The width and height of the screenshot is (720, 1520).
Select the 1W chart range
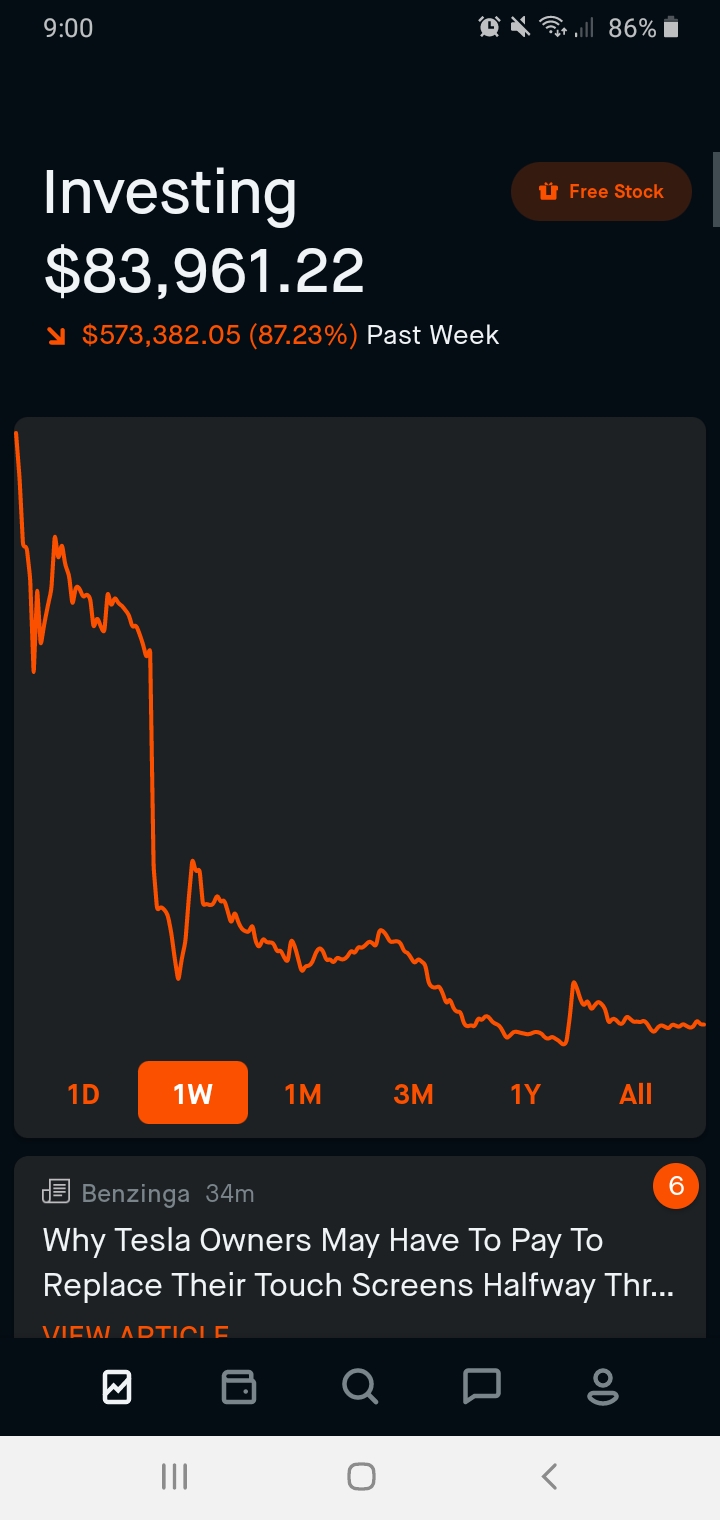[x=193, y=1093]
